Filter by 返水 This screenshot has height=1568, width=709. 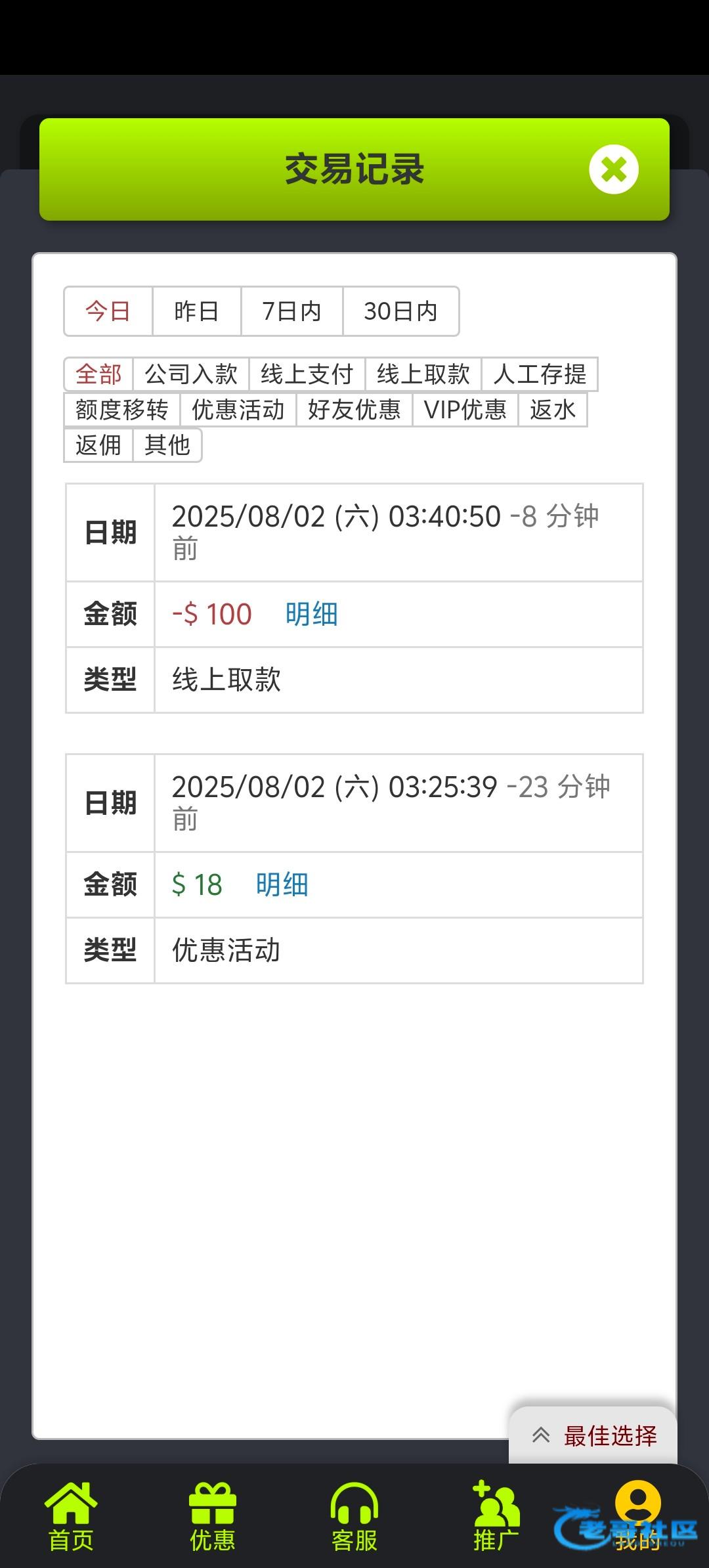pos(553,410)
